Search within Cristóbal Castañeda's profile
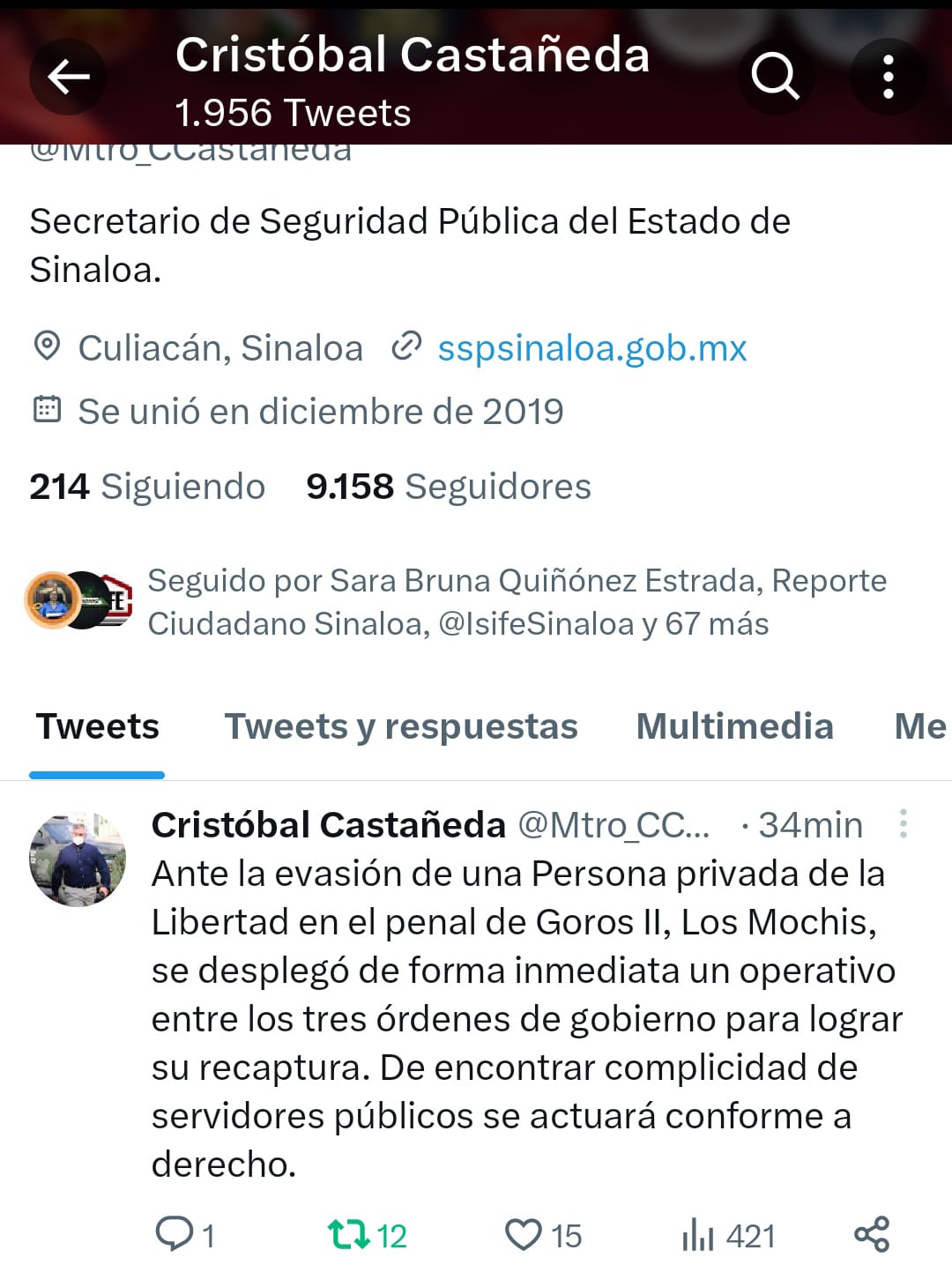Viewport: 952px width, 1280px height. point(775,77)
